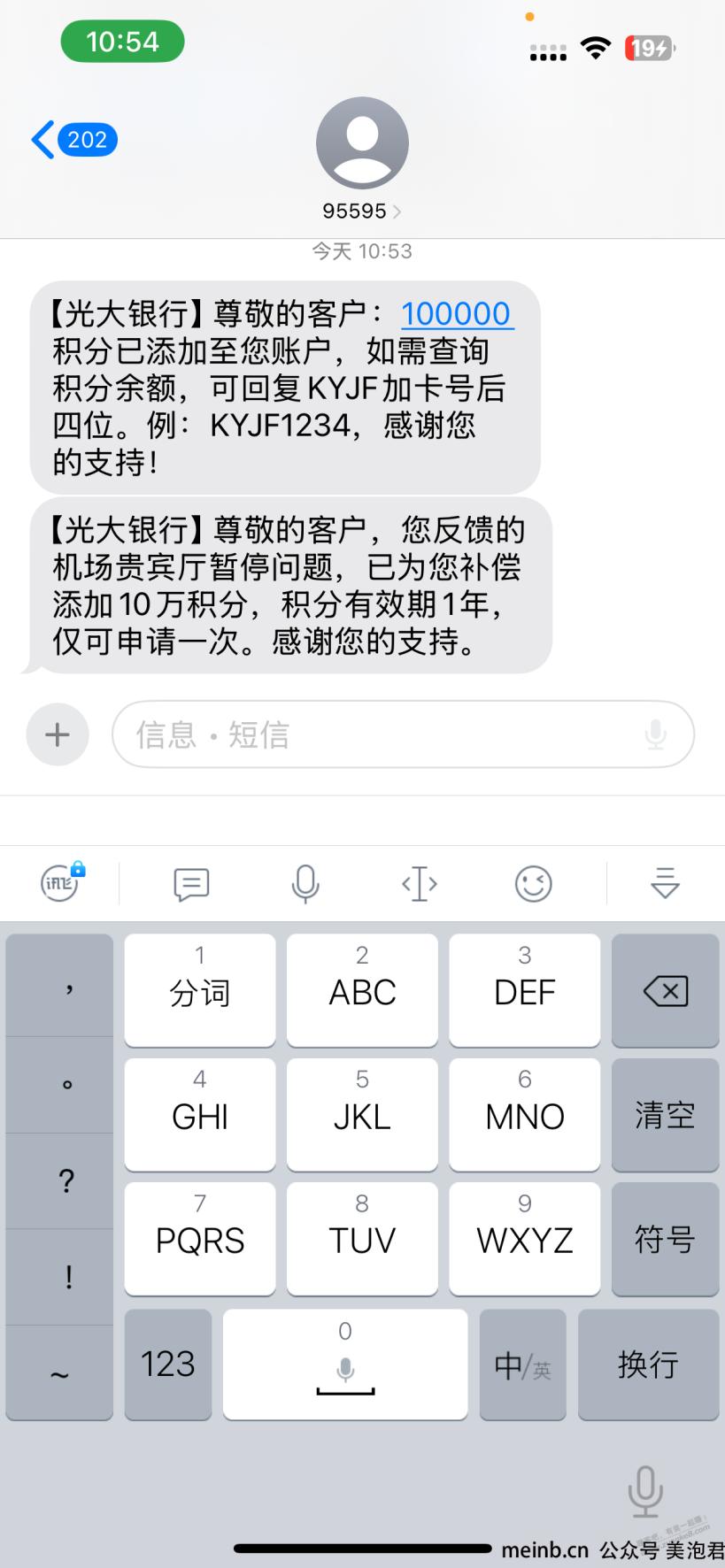Open the cursor move tool

coord(420,883)
